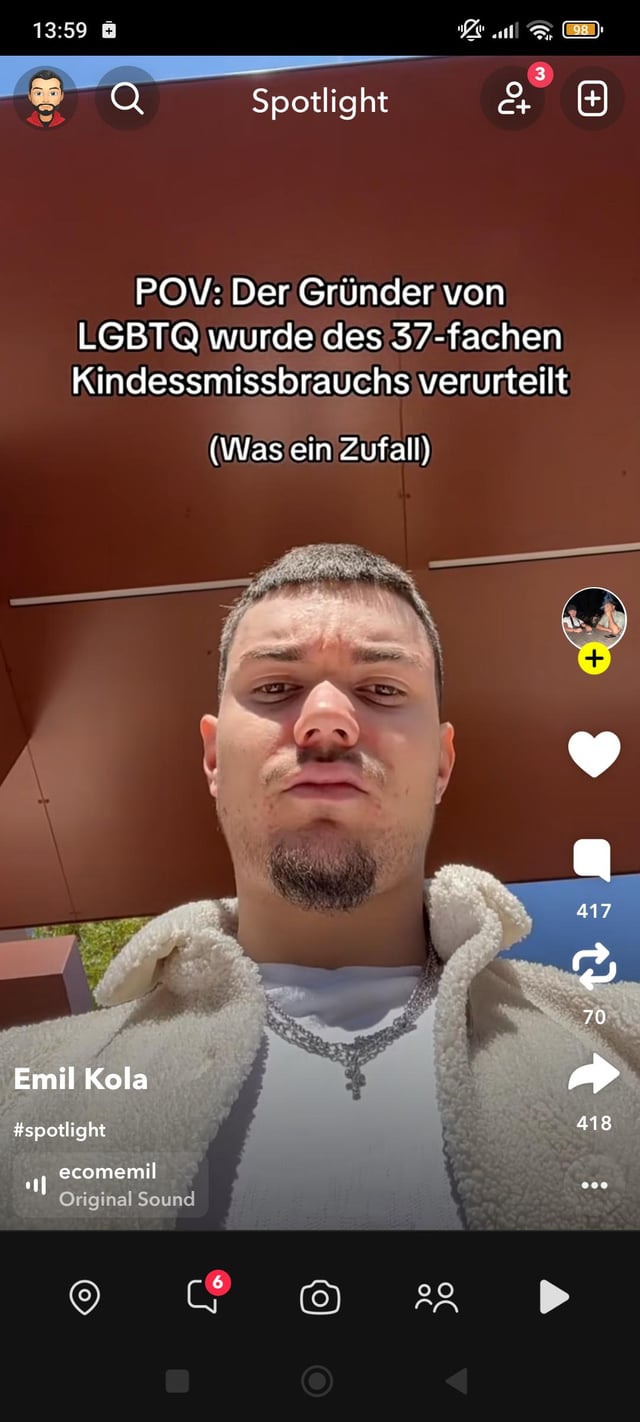Switch to the Camera tab

pyautogui.click(x=320, y=1298)
